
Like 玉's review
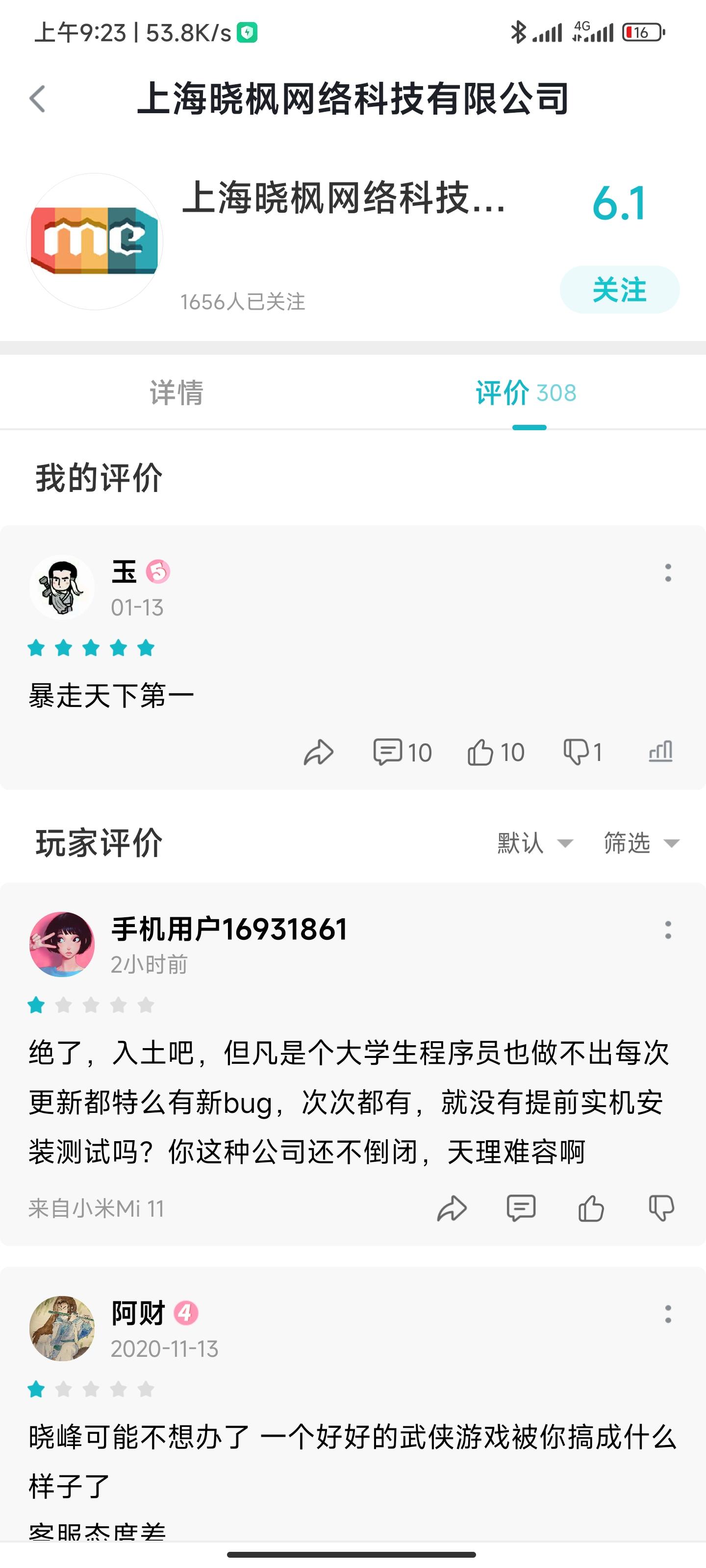(496, 752)
